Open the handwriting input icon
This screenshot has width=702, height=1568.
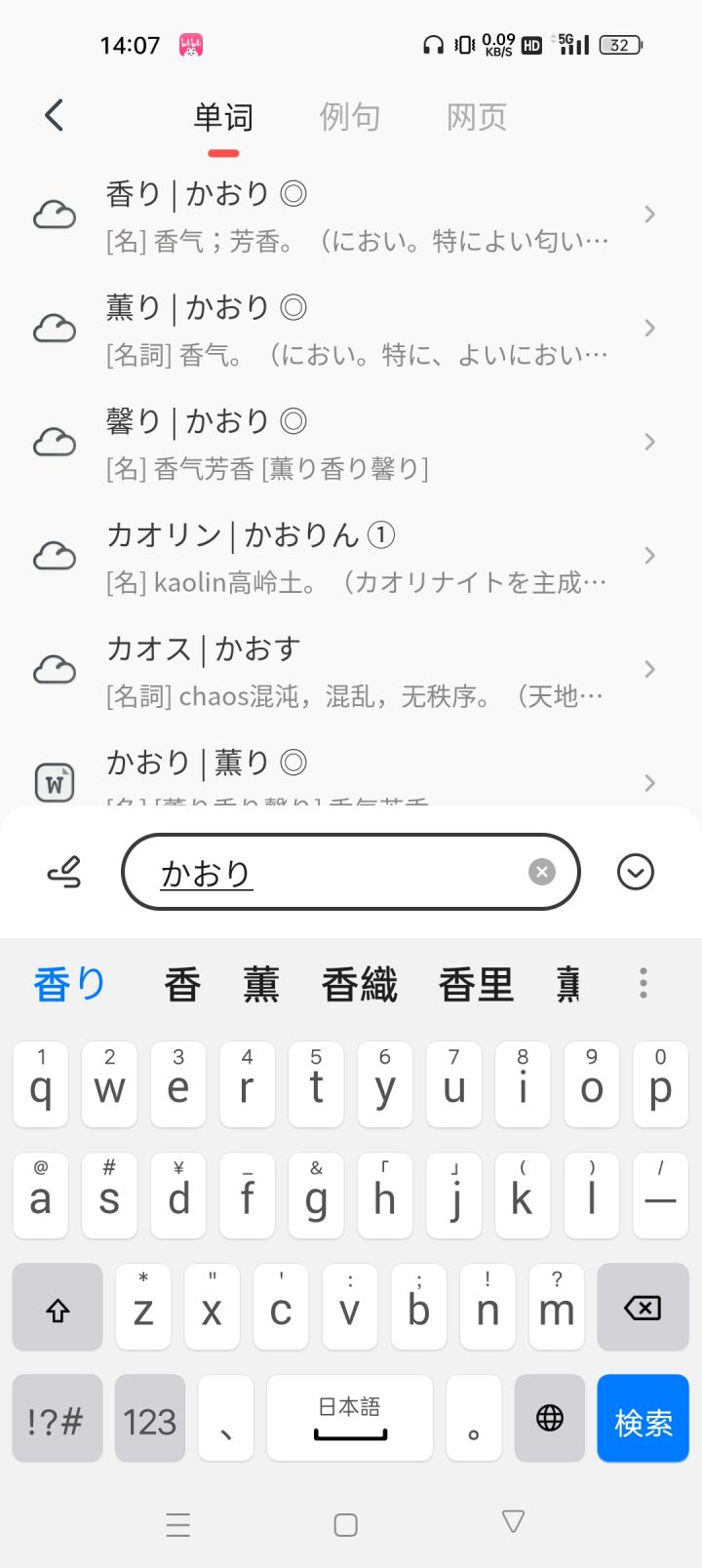65,872
